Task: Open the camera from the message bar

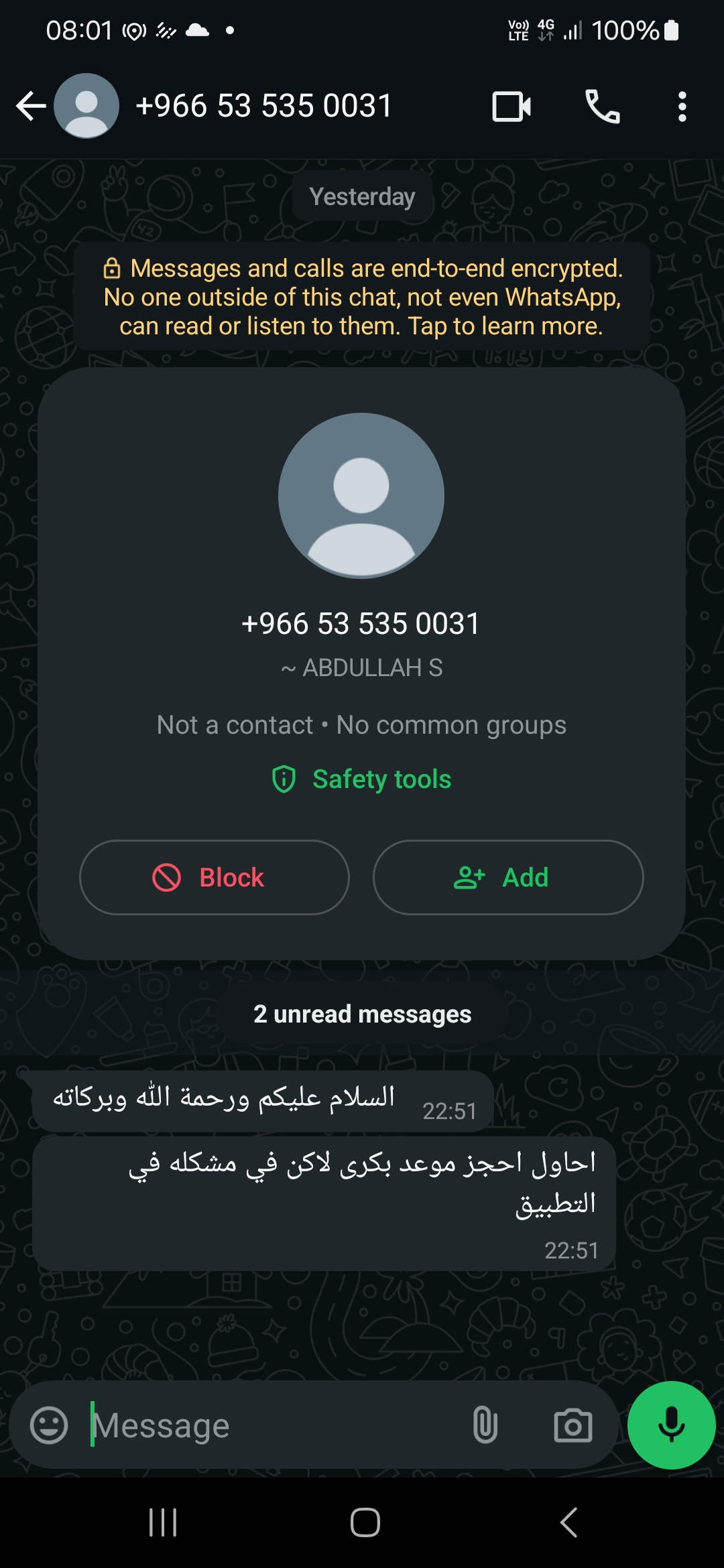Action: (x=573, y=1425)
